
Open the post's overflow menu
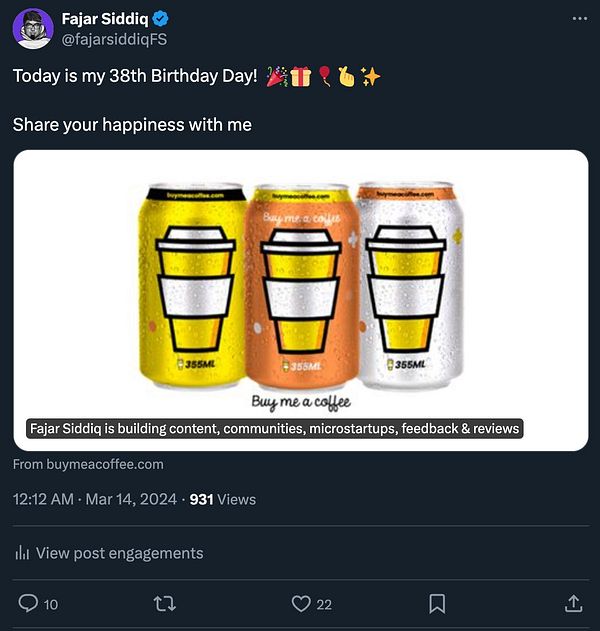coord(579,19)
